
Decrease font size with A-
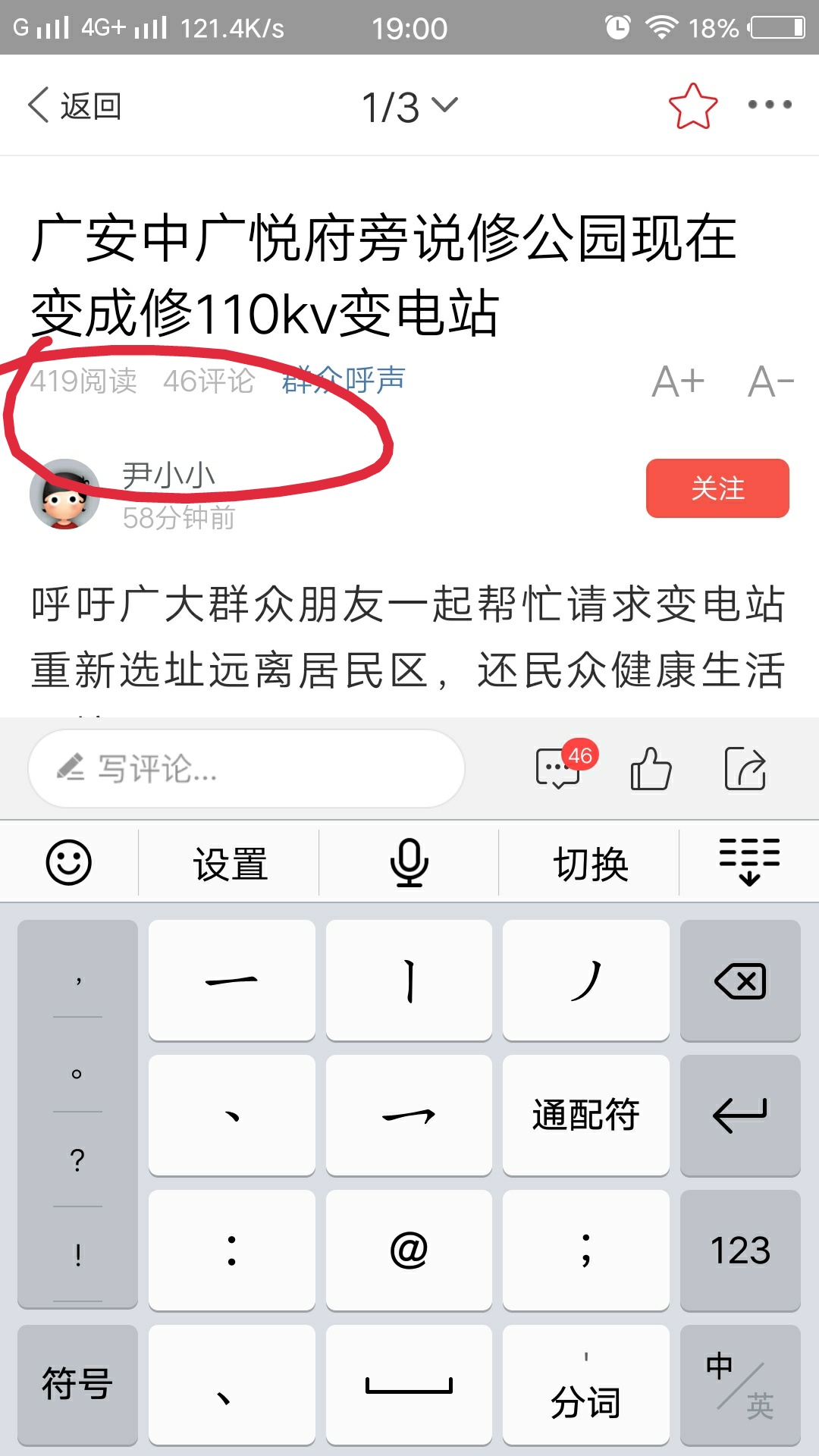tap(770, 381)
